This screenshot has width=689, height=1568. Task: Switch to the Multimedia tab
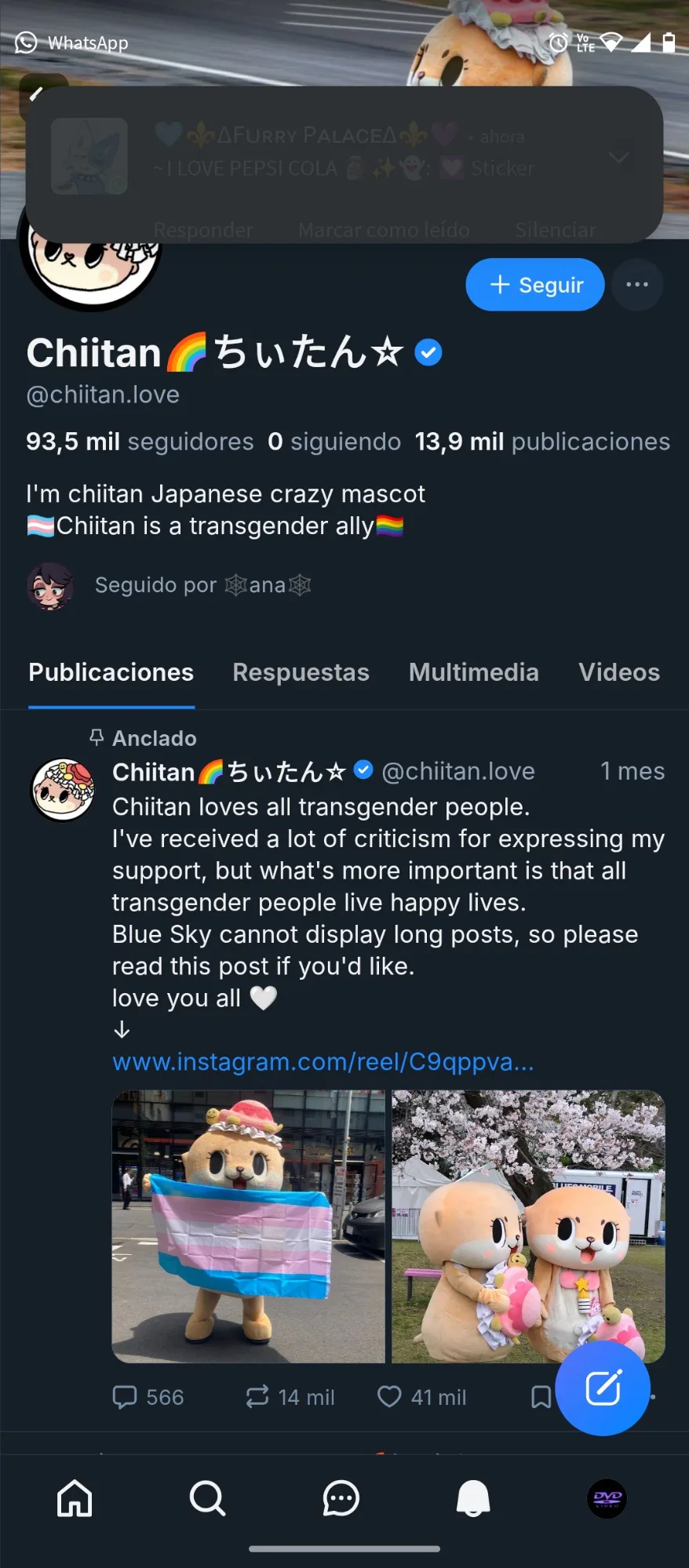pyautogui.click(x=473, y=672)
